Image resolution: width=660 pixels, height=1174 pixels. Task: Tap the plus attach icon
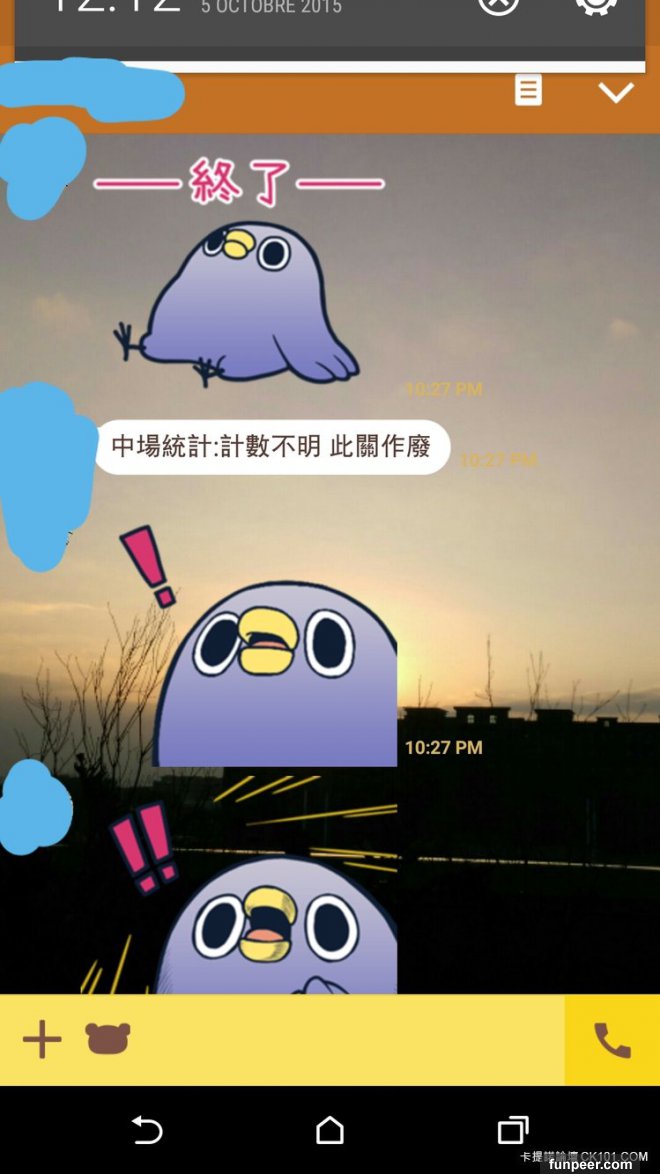[x=42, y=1040]
